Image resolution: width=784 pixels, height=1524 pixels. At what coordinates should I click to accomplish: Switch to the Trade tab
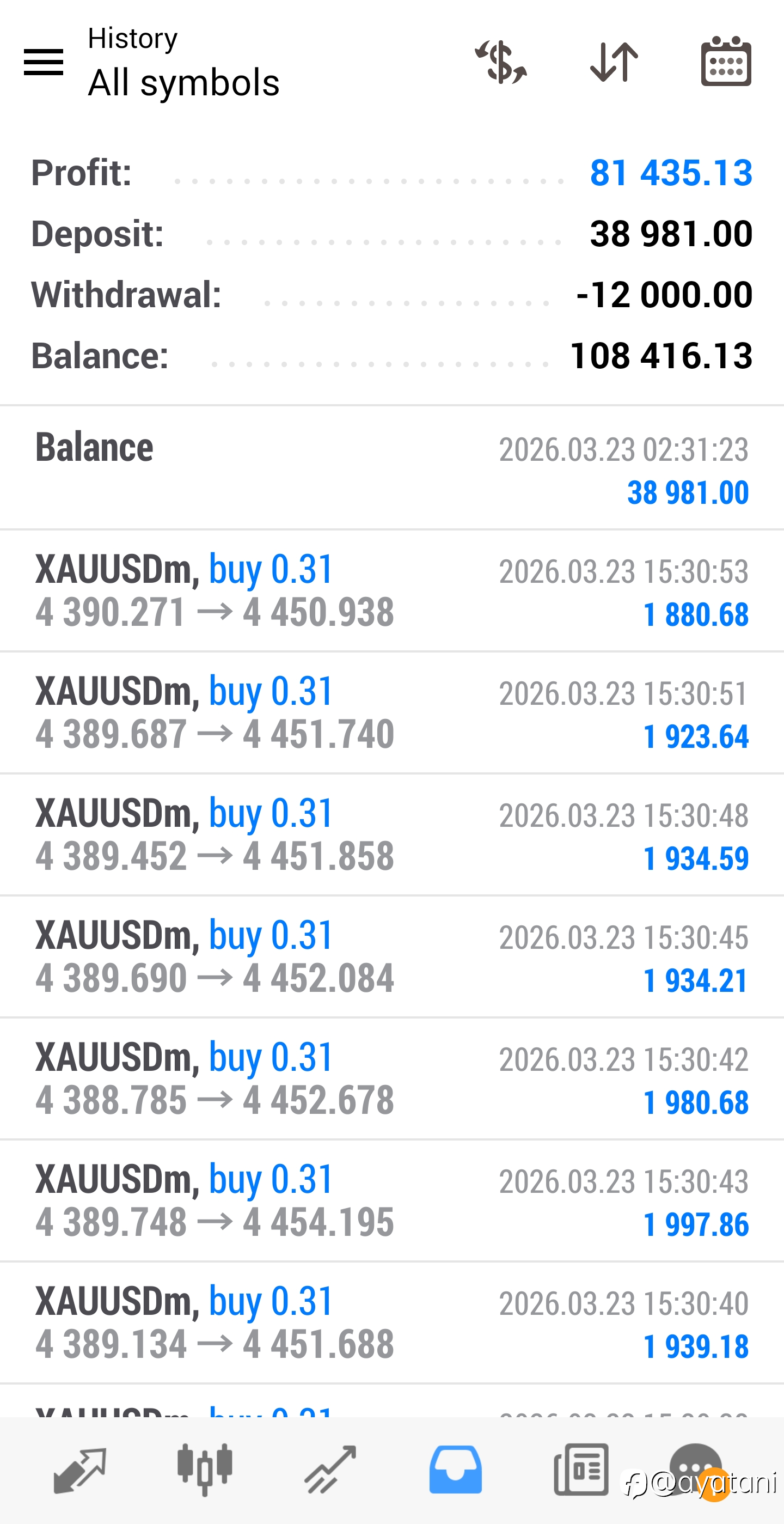click(330, 1470)
